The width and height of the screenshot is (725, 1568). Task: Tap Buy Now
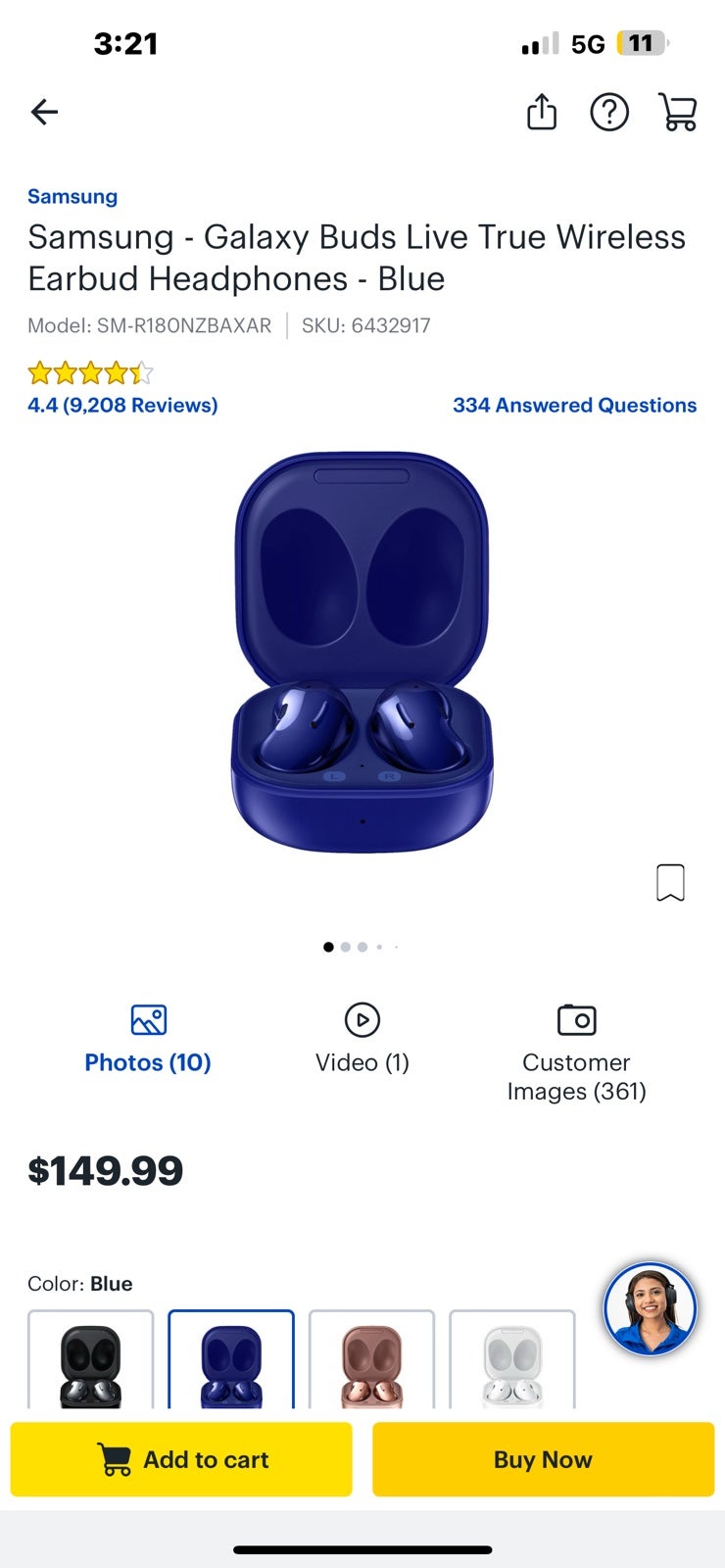click(x=543, y=1459)
